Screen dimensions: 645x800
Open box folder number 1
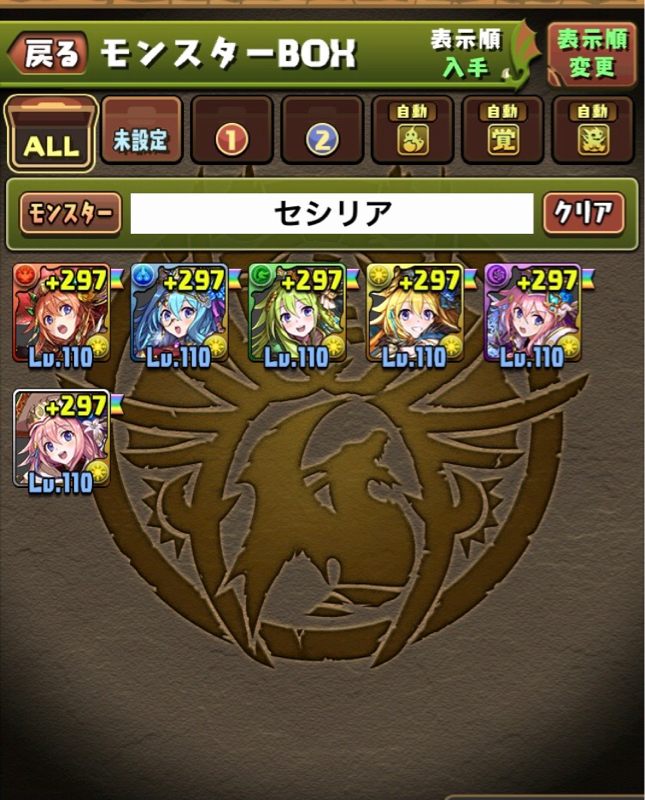pyautogui.click(x=231, y=131)
